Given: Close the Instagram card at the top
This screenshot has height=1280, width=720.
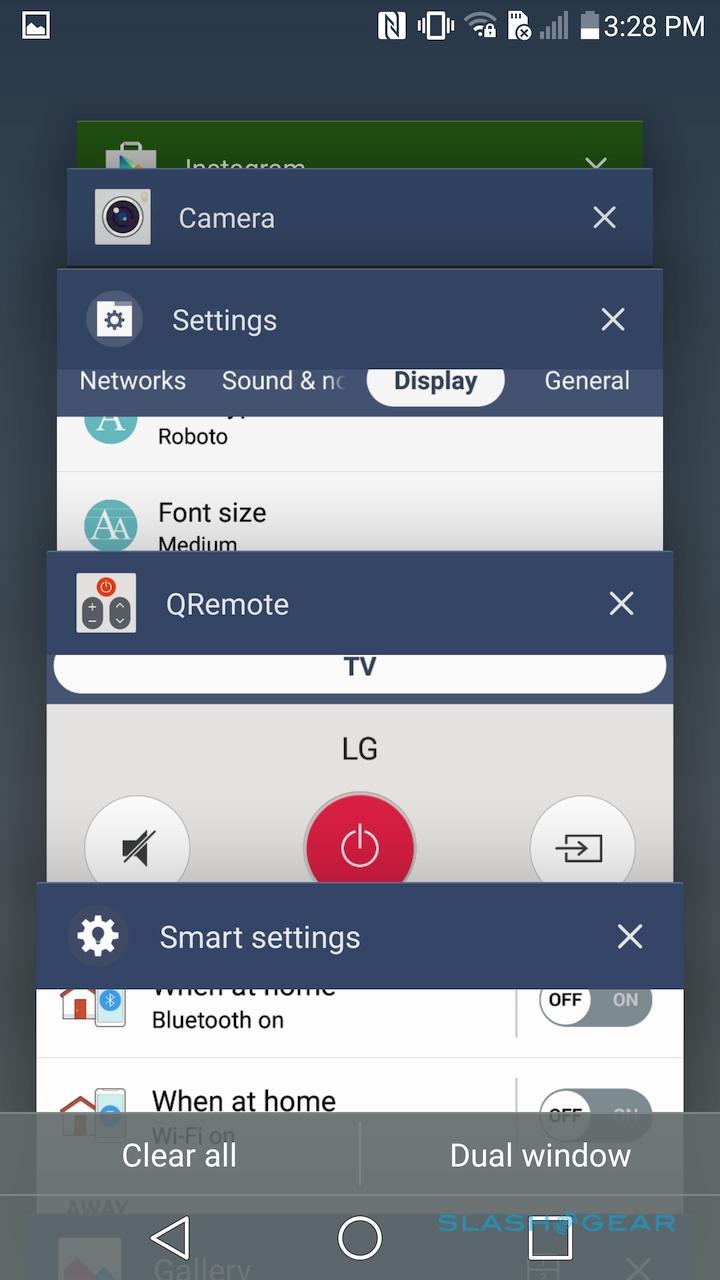Looking at the screenshot, I should click(x=596, y=162).
